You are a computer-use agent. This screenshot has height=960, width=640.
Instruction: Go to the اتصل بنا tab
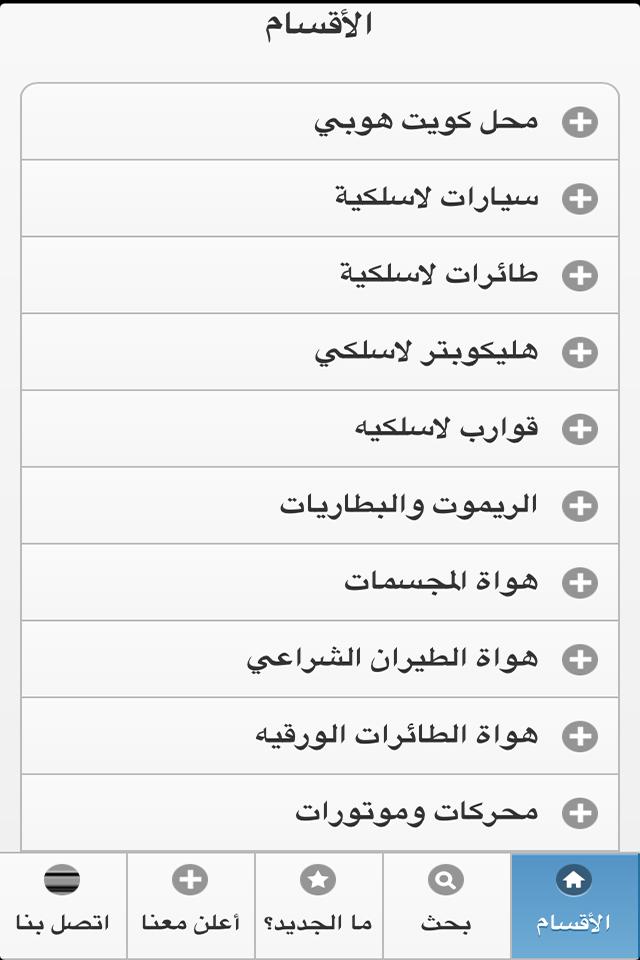point(63,905)
